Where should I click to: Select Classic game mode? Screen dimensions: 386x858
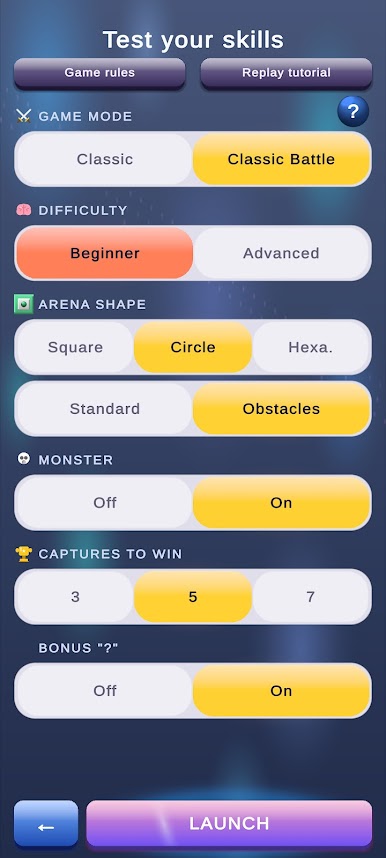click(105, 159)
